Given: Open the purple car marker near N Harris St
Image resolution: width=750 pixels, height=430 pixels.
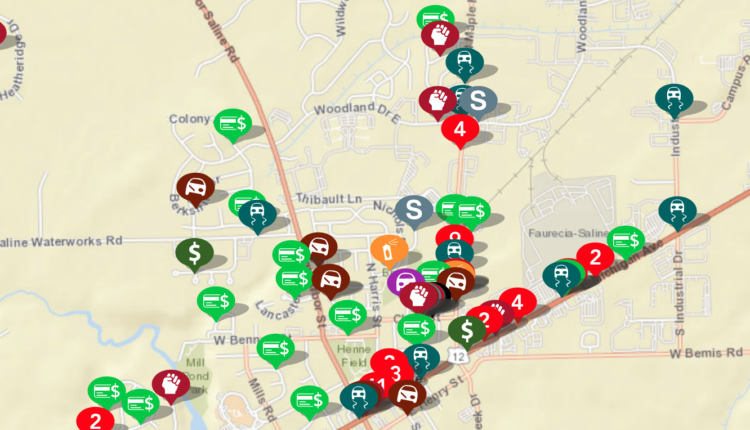Looking at the screenshot, I should click(x=403, y=281).
